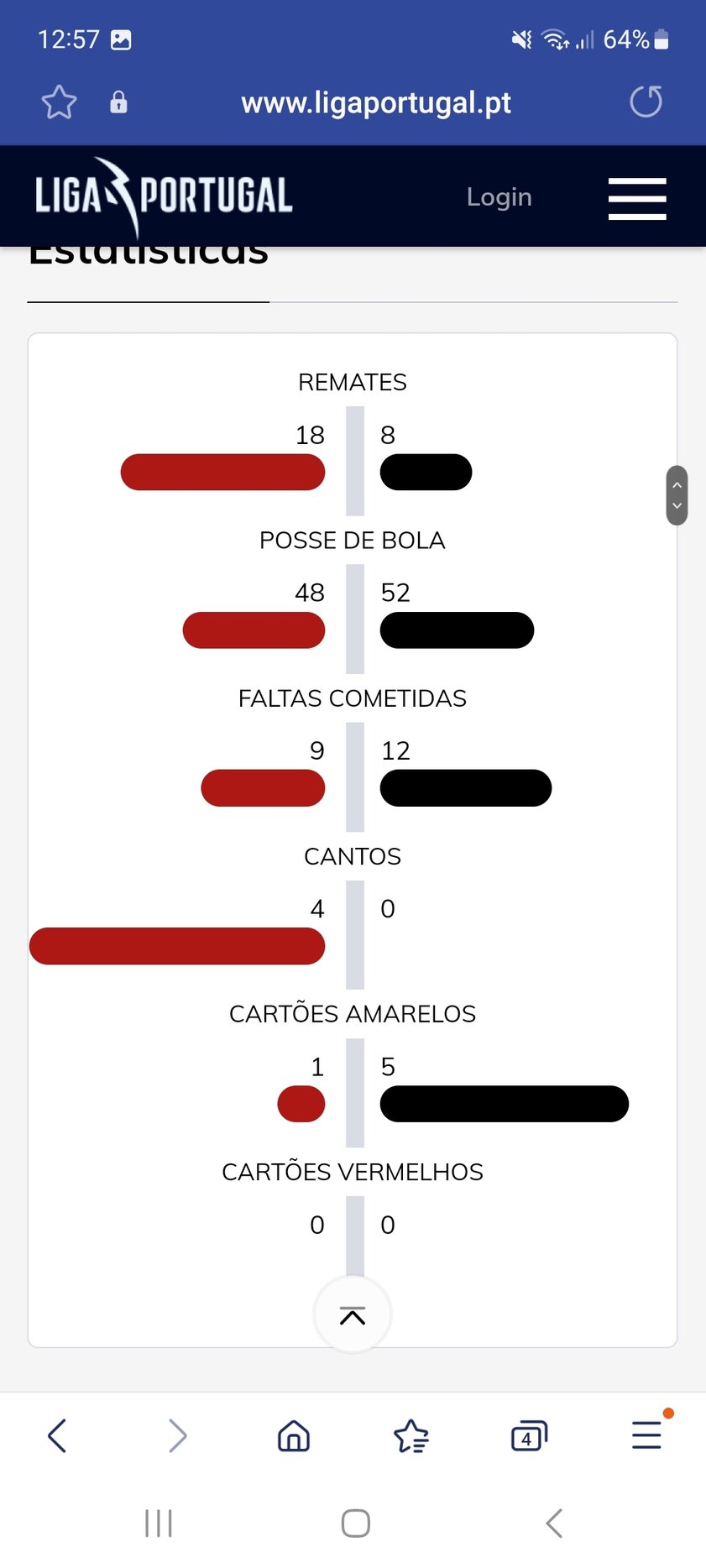Reload the ligaportugal.pt page
The image size is (706, 1568).
click(646, 102)
